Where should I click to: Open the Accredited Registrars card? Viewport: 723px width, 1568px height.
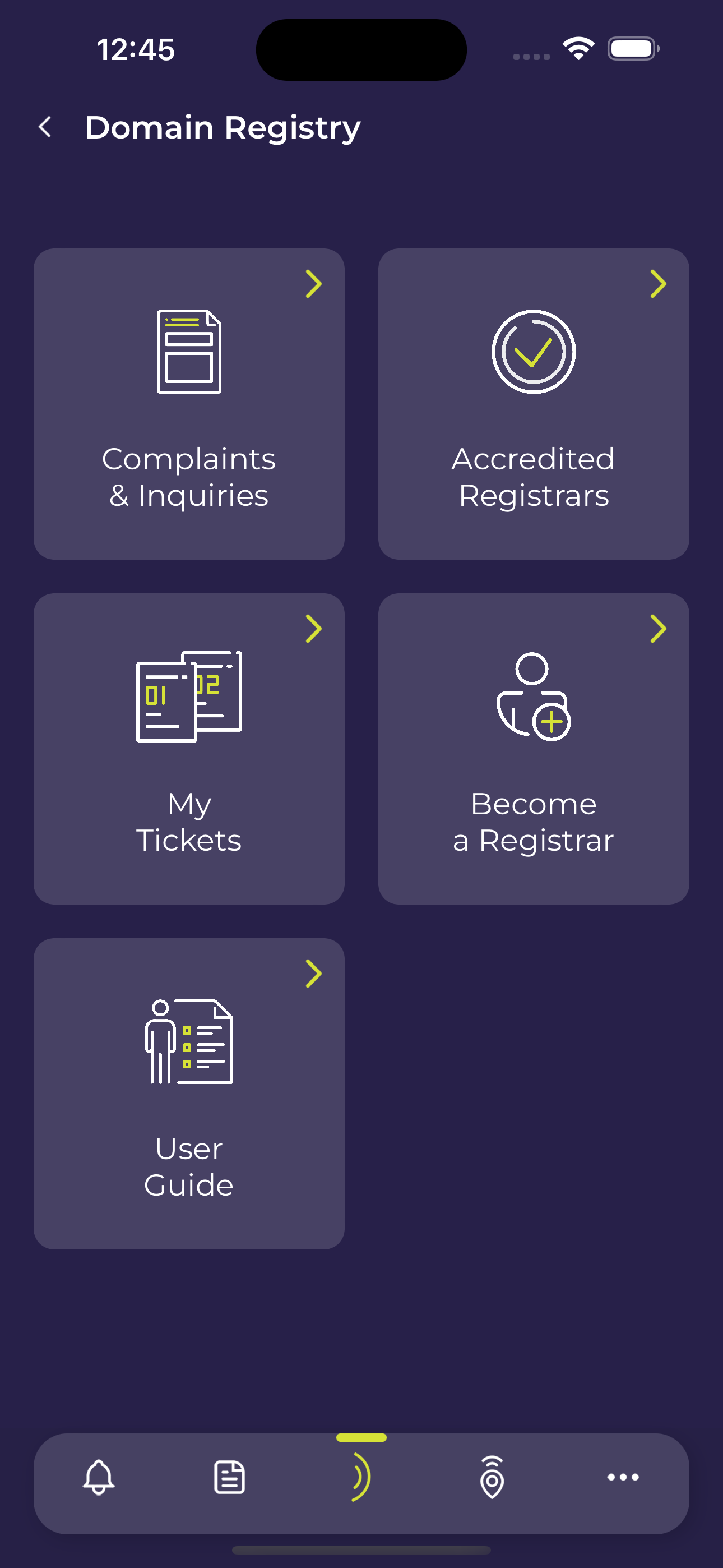coord(533,404)
